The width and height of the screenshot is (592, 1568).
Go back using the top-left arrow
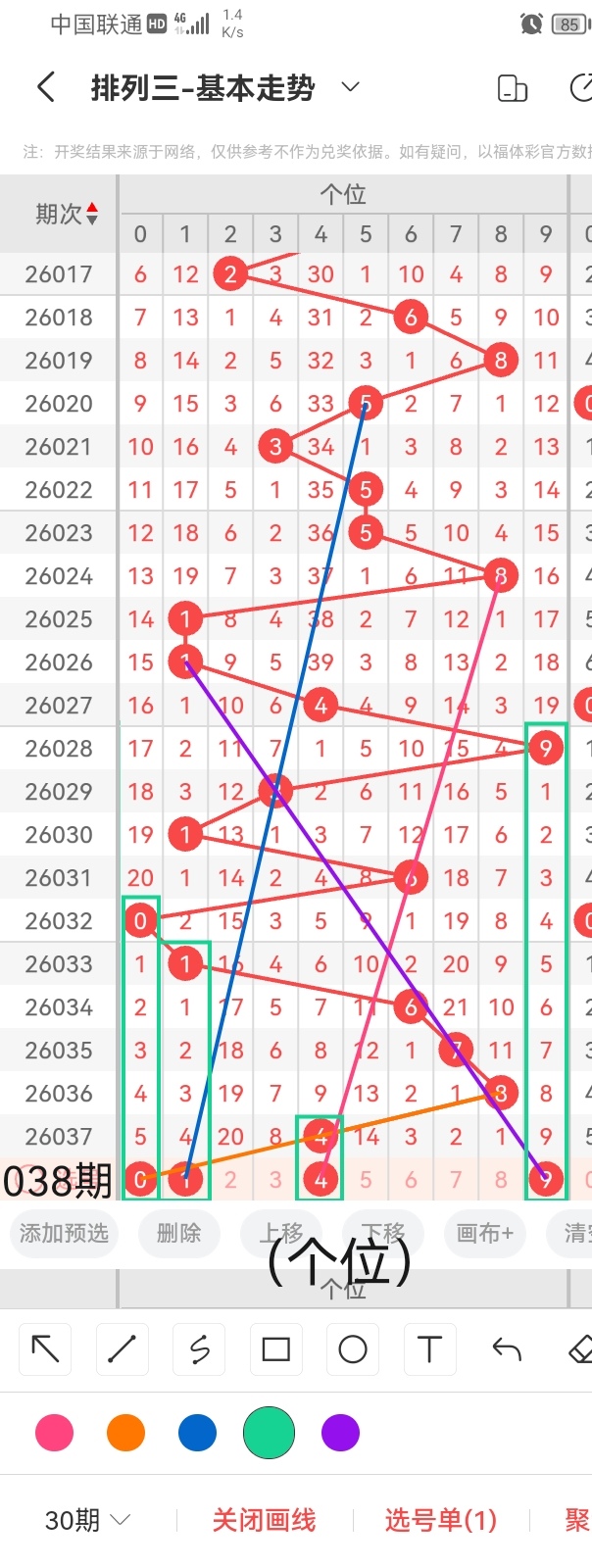pyautogui.click(x=46, y=88)
